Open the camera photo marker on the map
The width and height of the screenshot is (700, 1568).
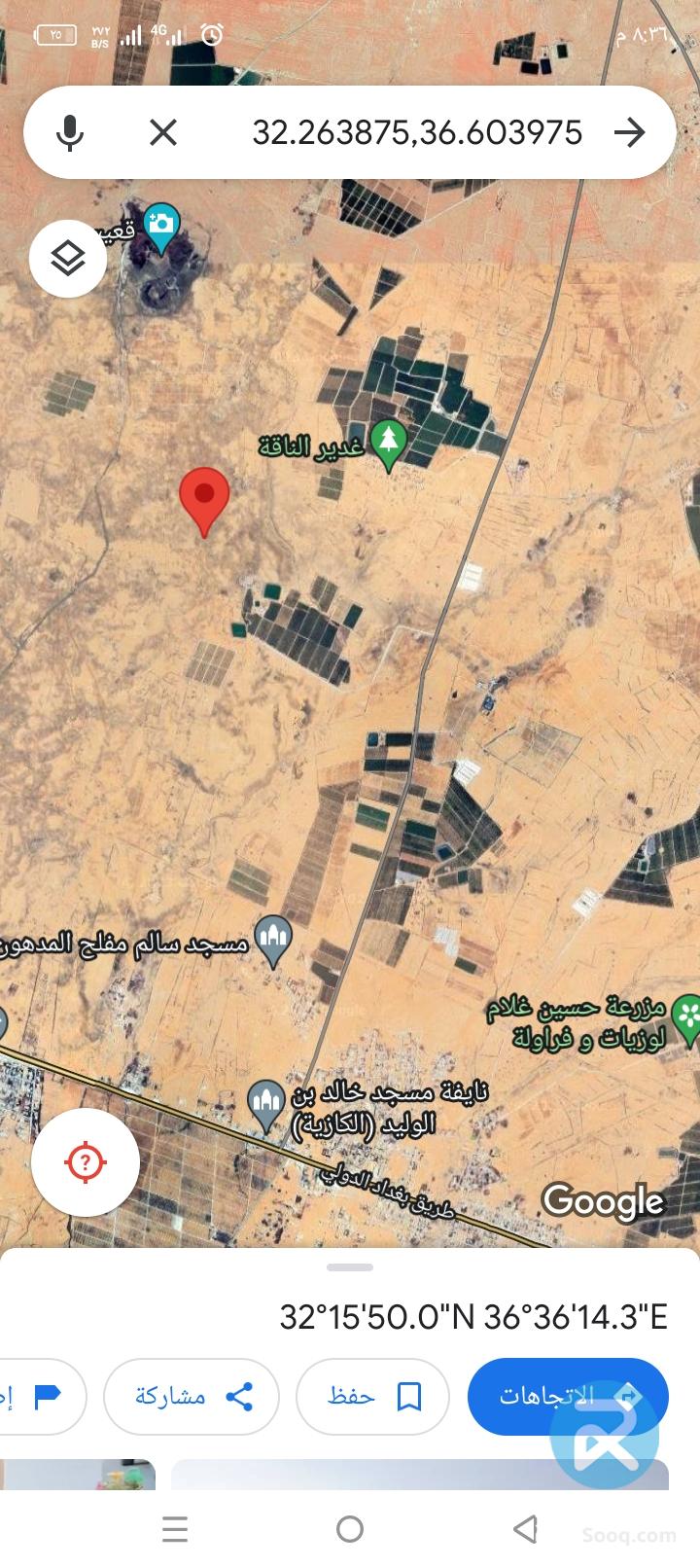coord(161,227)
